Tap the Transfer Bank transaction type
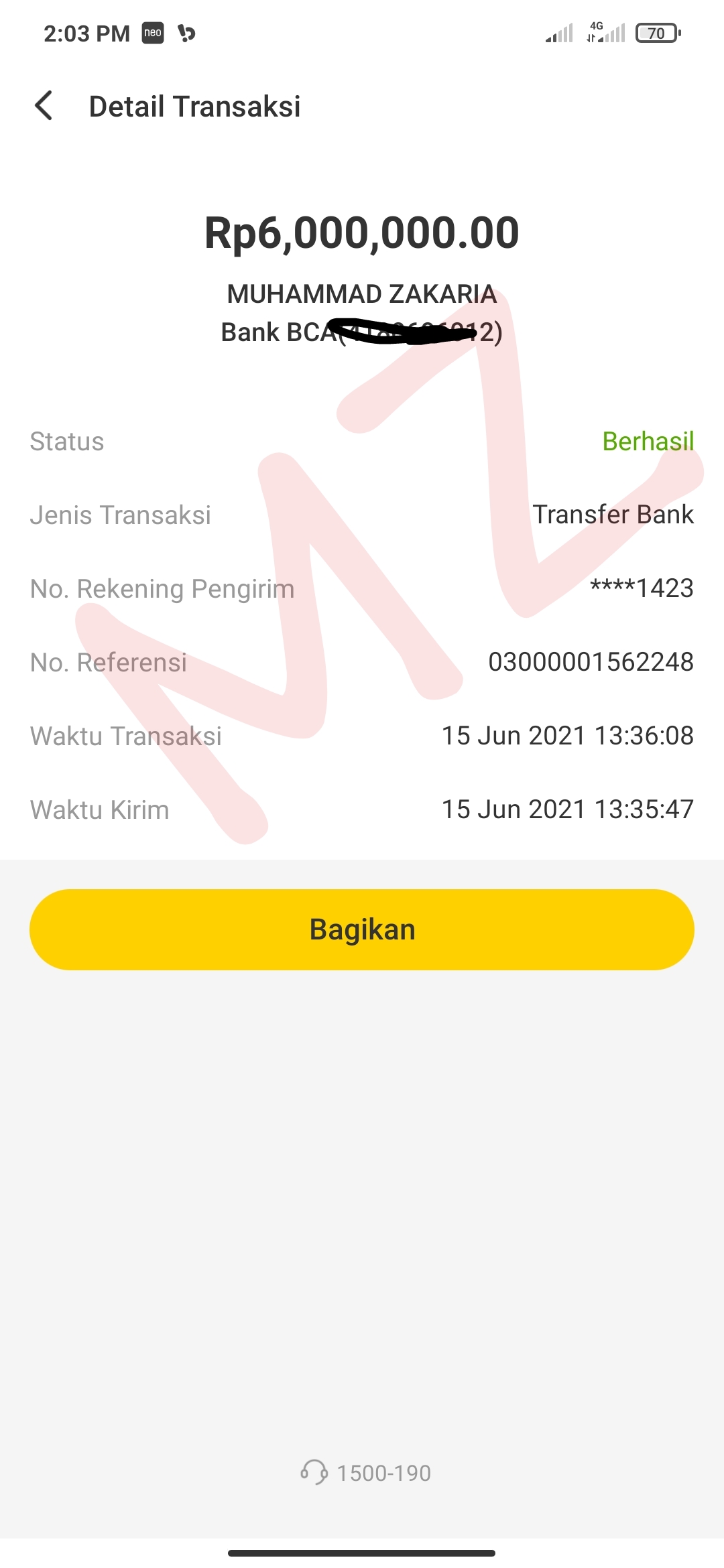 tap(613, 515)
